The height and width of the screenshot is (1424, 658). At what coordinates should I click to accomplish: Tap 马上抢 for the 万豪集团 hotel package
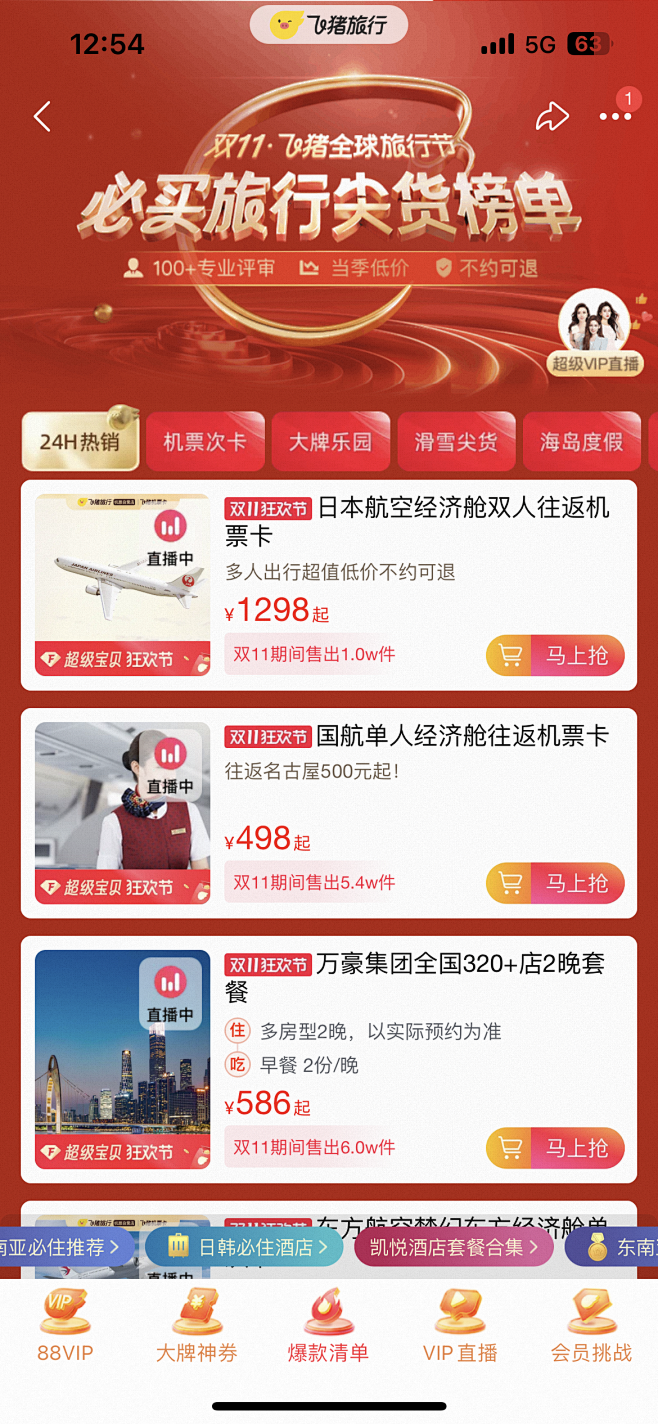tap(555, 1147)
